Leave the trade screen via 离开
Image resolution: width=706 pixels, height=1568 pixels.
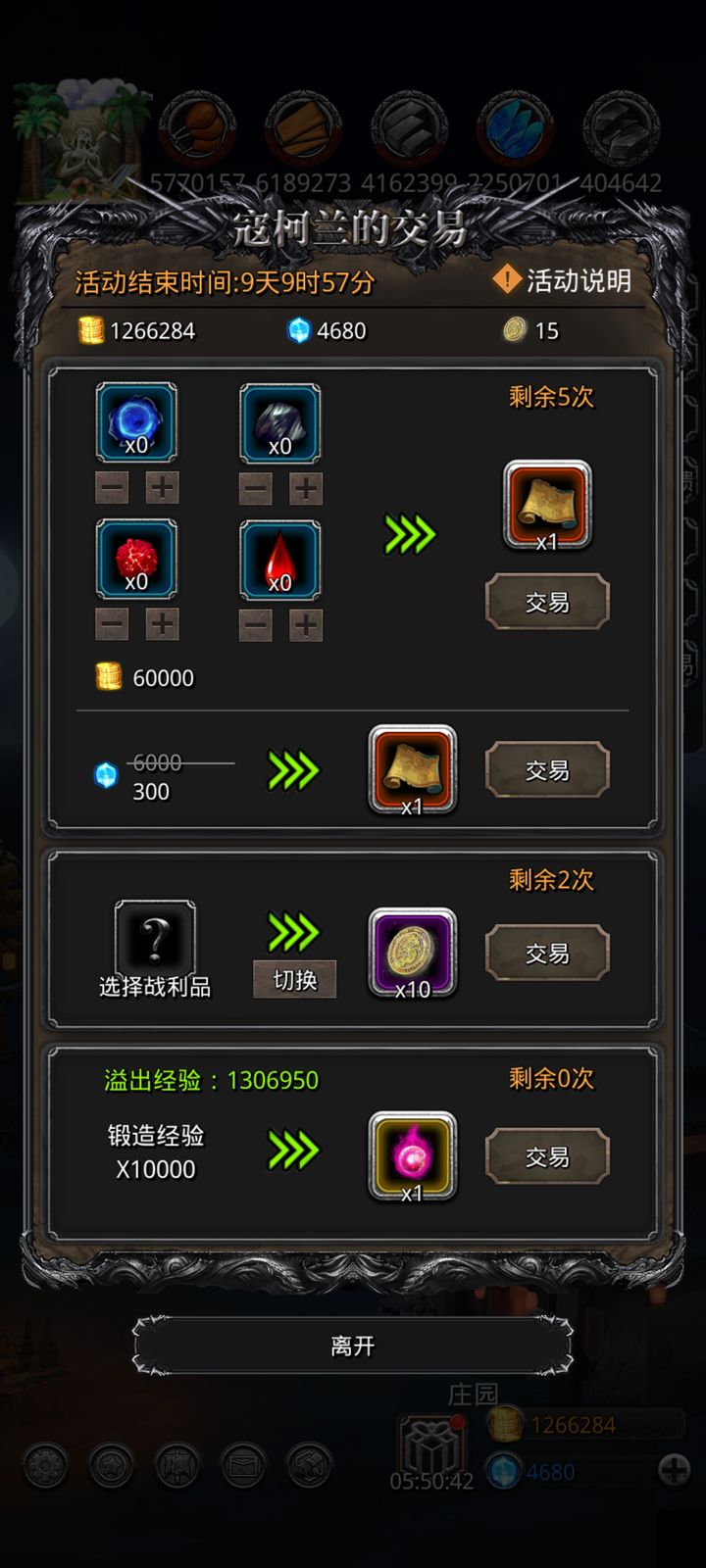352,1346
